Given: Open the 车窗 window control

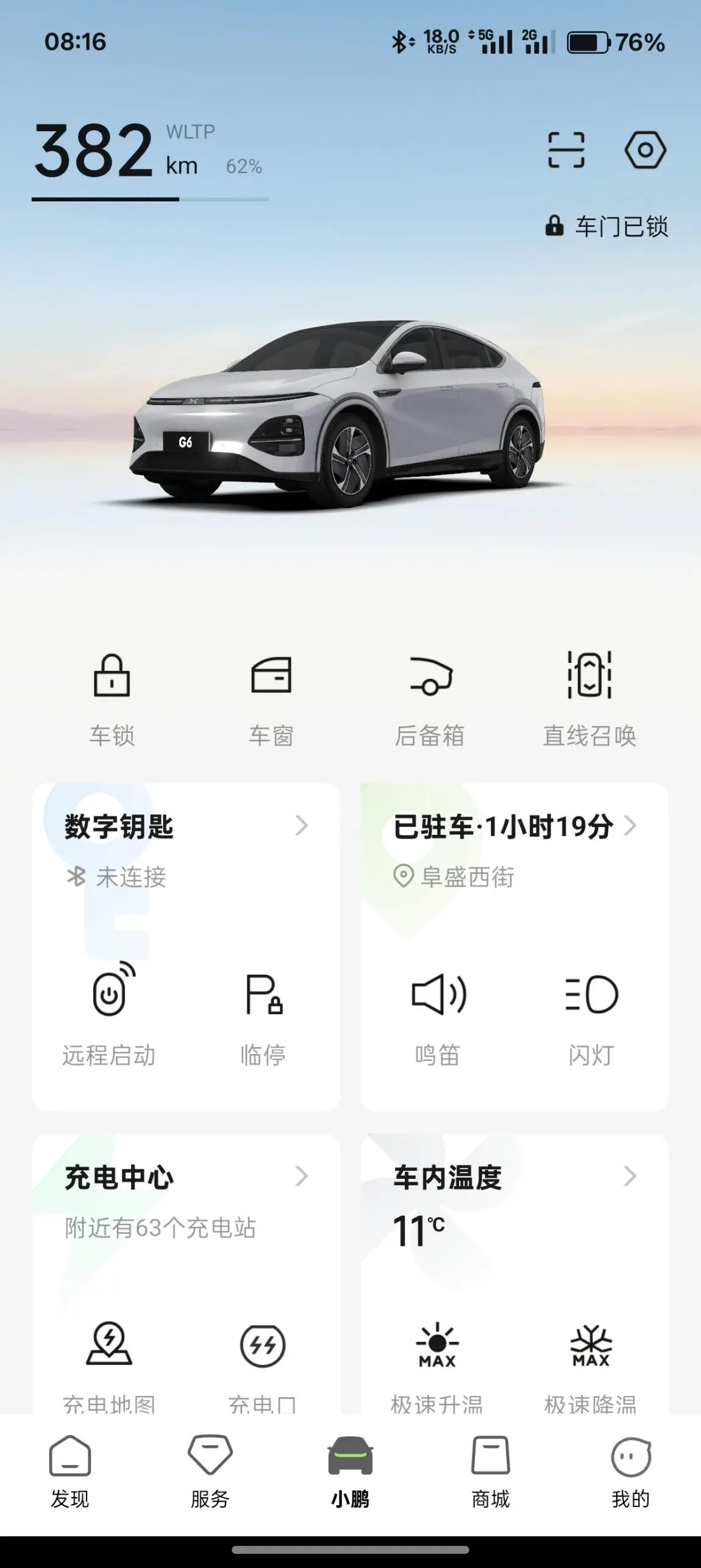Looking at the screenshot, I should pyautogui.click(x=271, y=698).
